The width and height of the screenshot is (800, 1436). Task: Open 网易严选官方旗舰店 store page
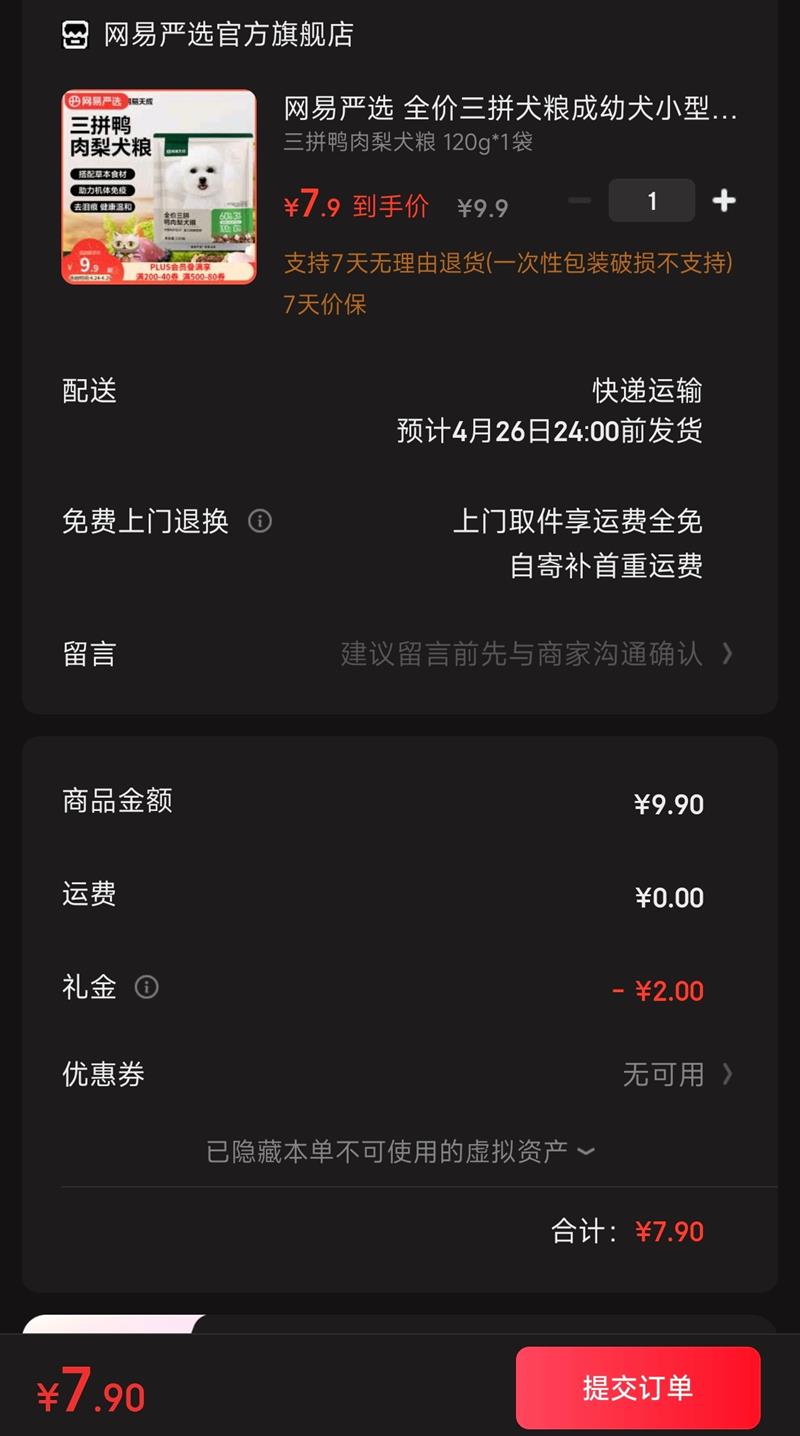(228, 35)
